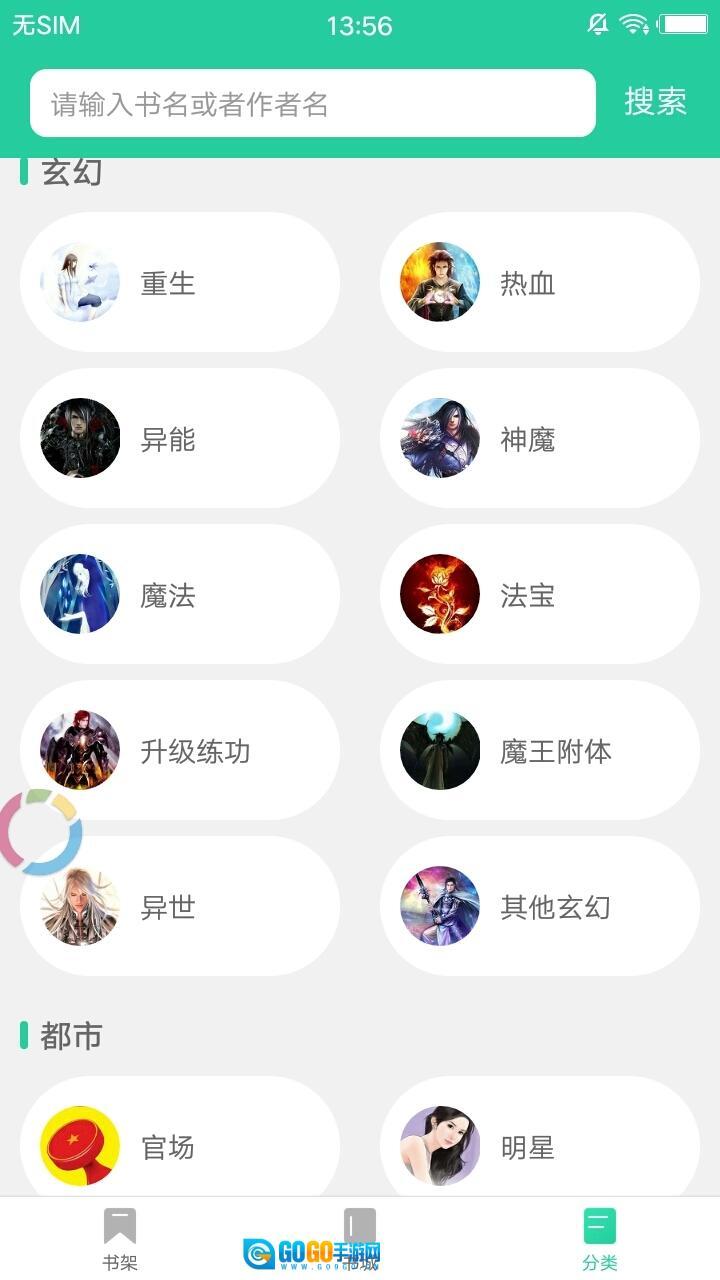Browse the 神魔 category
The height and width of the screenshot is (1280, 720).
[x=540, y=439]
